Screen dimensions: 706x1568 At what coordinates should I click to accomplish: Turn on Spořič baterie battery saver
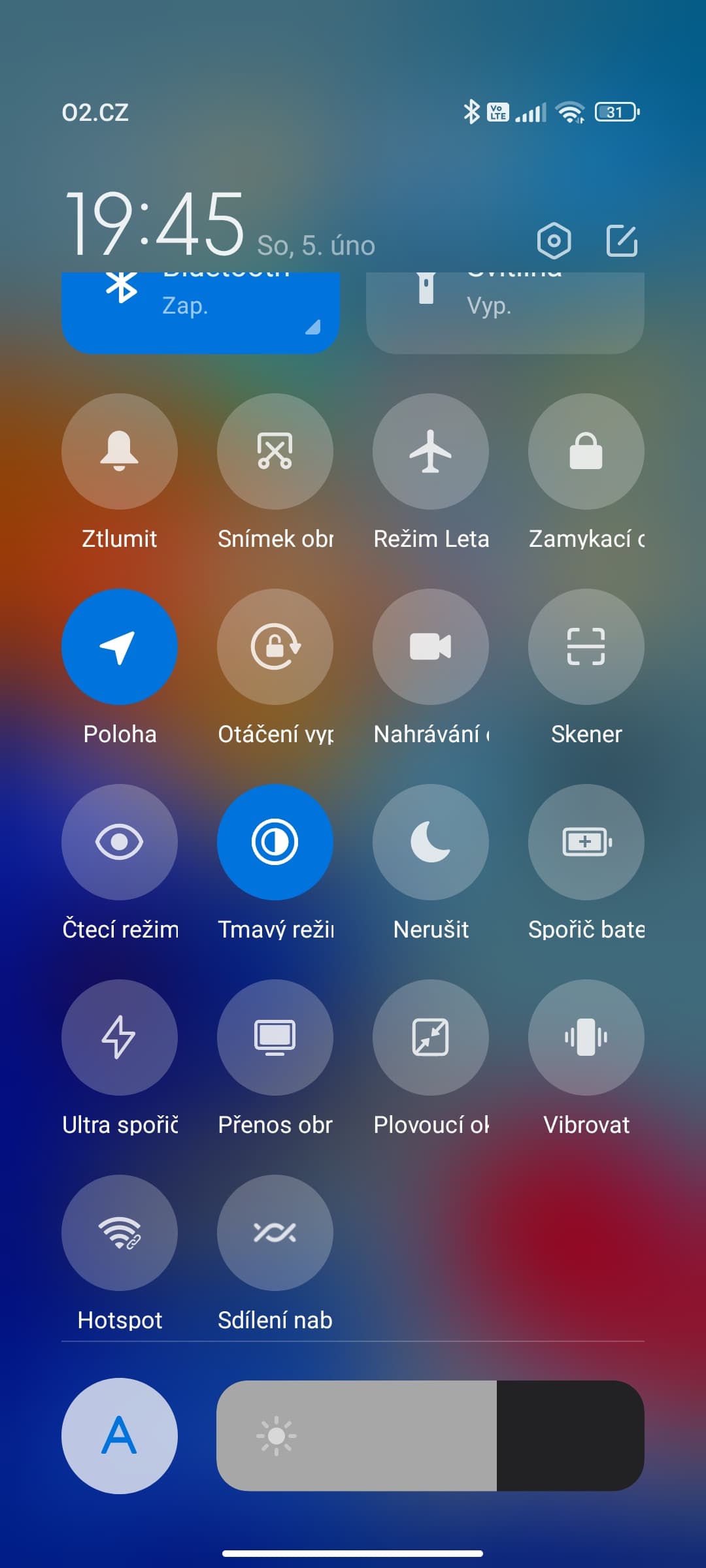586,842
